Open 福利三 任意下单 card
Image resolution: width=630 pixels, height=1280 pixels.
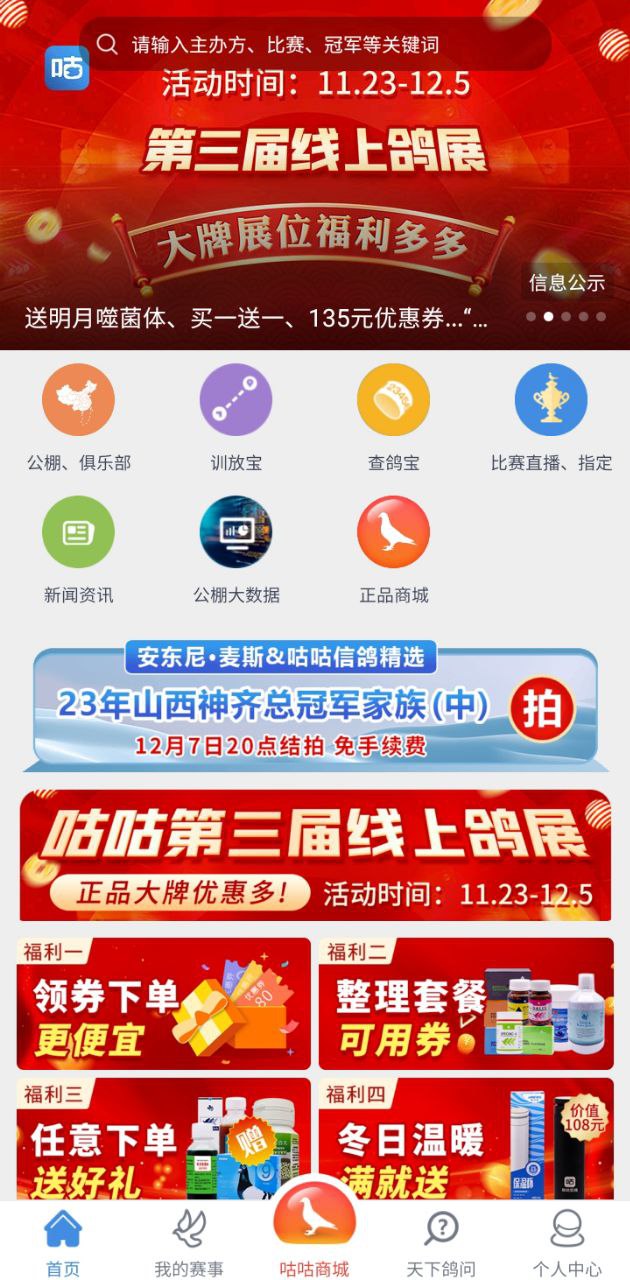click(164, 1140)
